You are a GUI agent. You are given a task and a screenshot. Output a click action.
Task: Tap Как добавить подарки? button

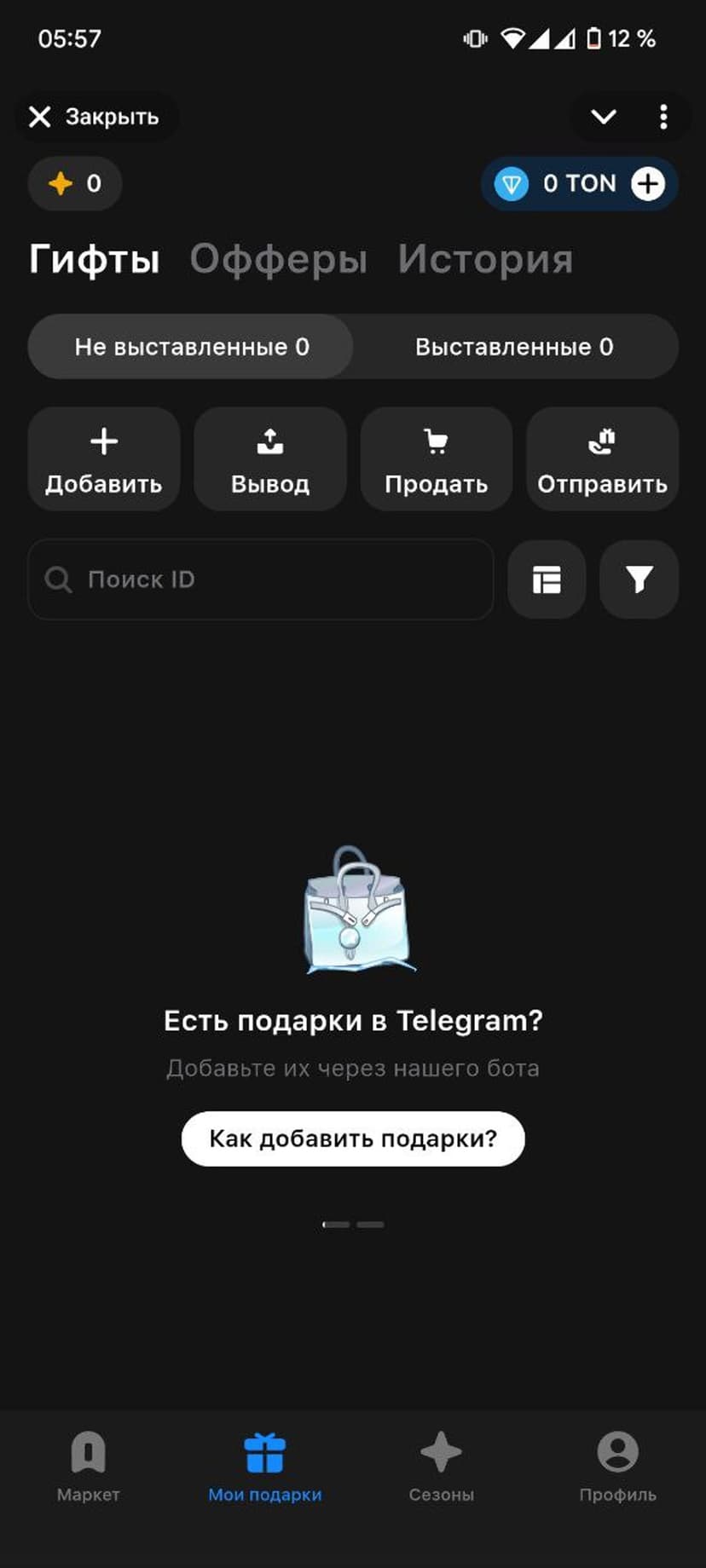pyautogui.click(x=353, y=1139)
